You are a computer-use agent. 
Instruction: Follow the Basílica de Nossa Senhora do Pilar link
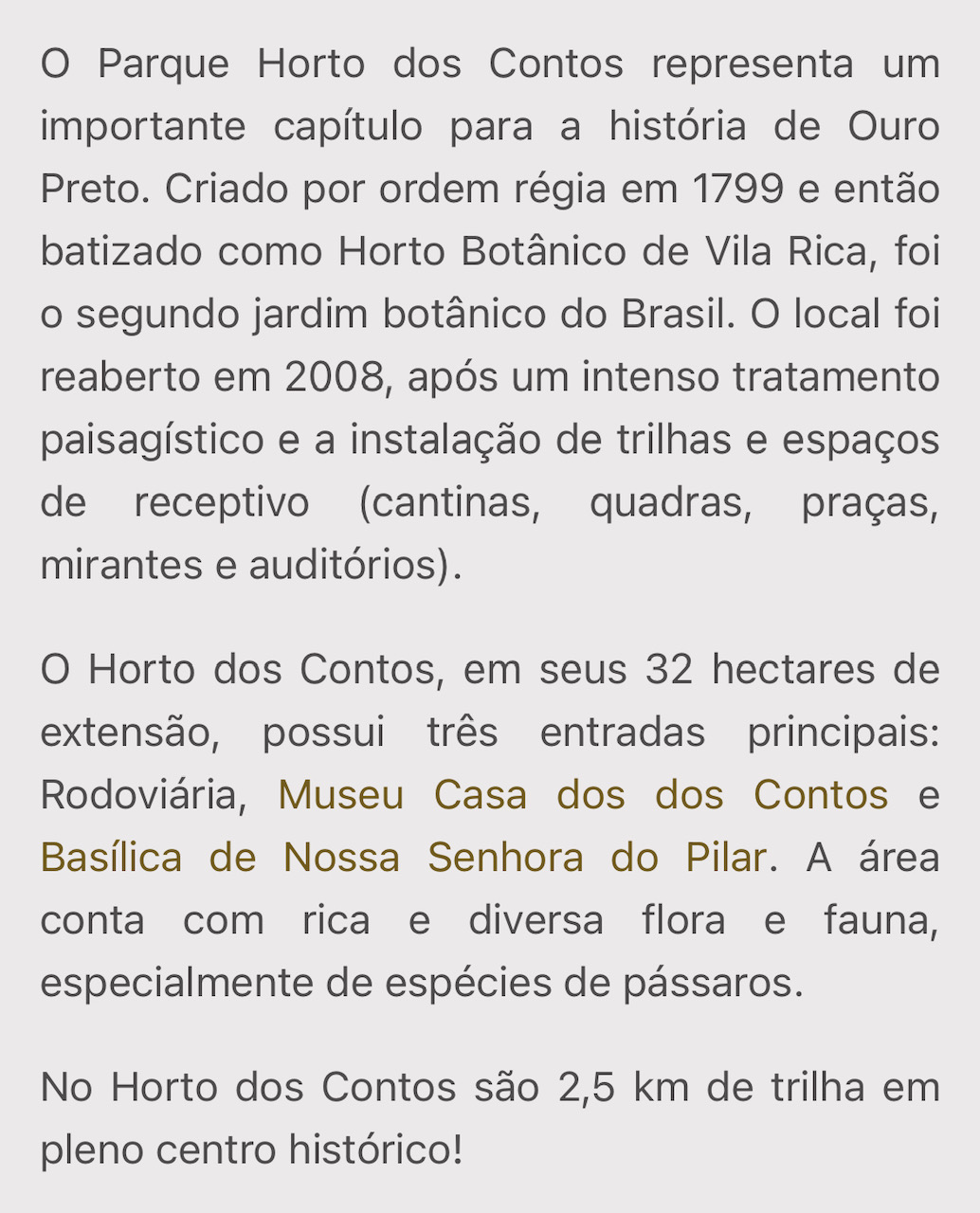click(403, 858)
